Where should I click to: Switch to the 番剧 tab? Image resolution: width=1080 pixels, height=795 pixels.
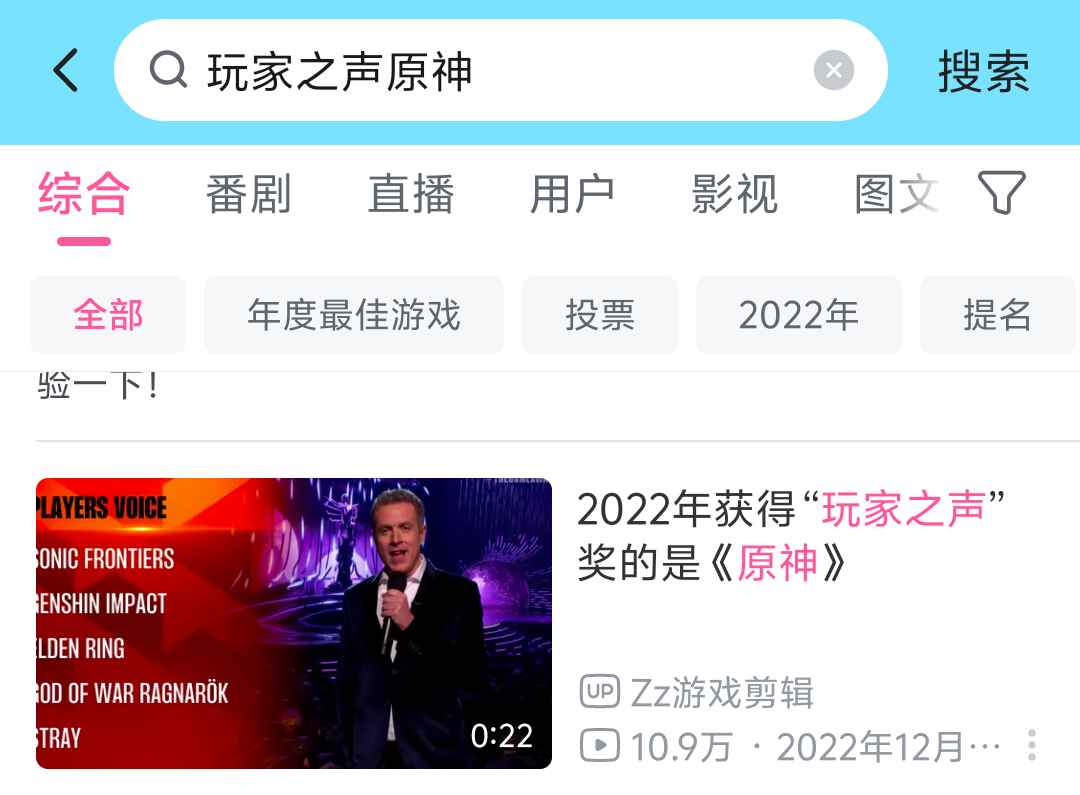pyautogui.click(x=248, y=194)
